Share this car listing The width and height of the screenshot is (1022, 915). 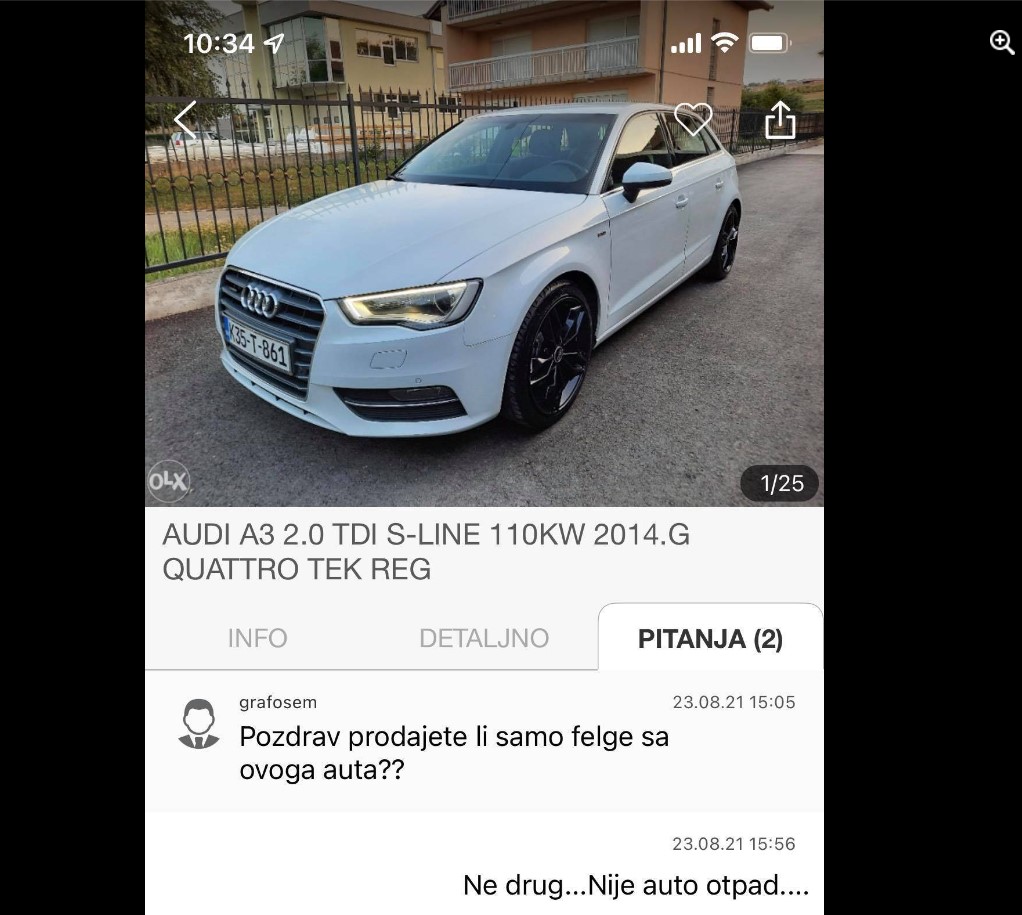[780, 120]
